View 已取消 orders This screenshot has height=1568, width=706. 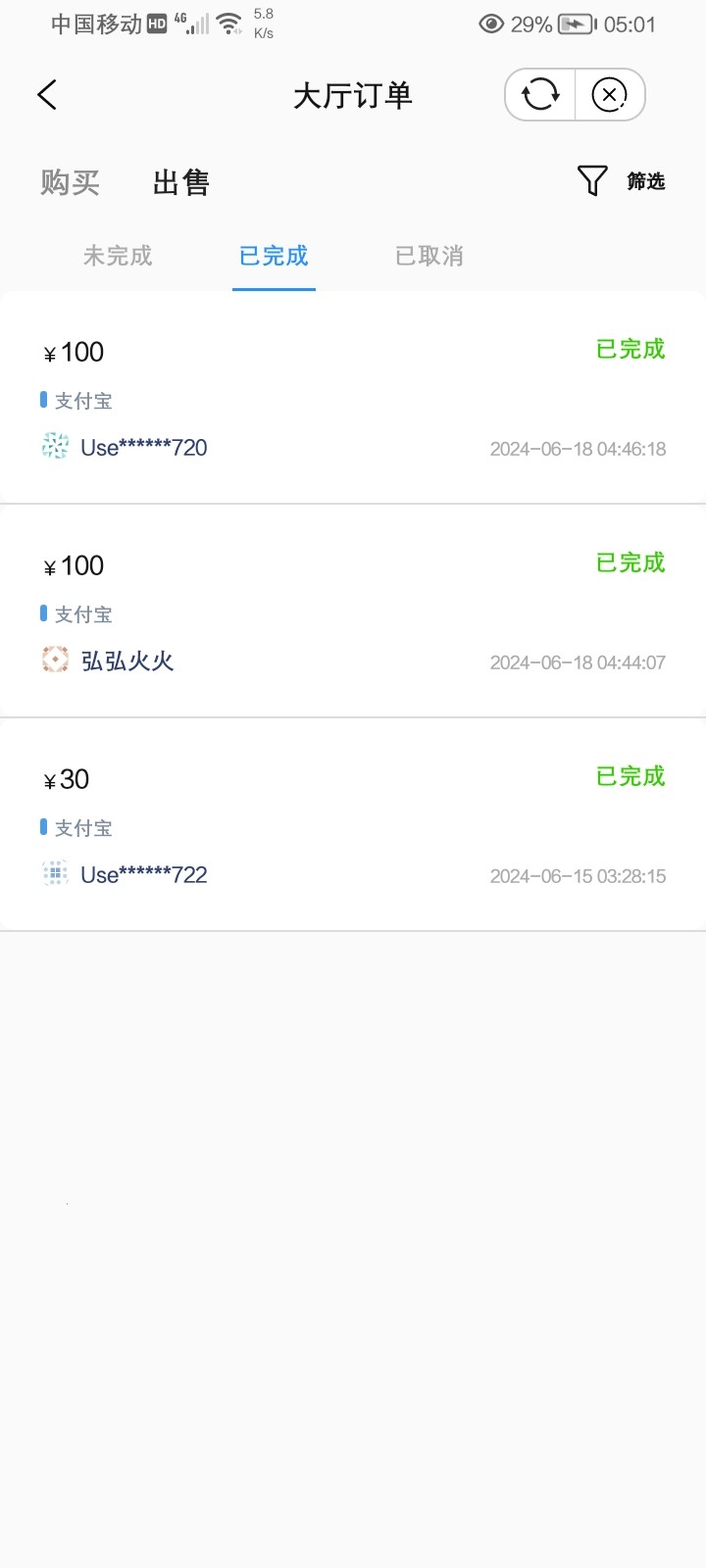[x=429, y=256]
